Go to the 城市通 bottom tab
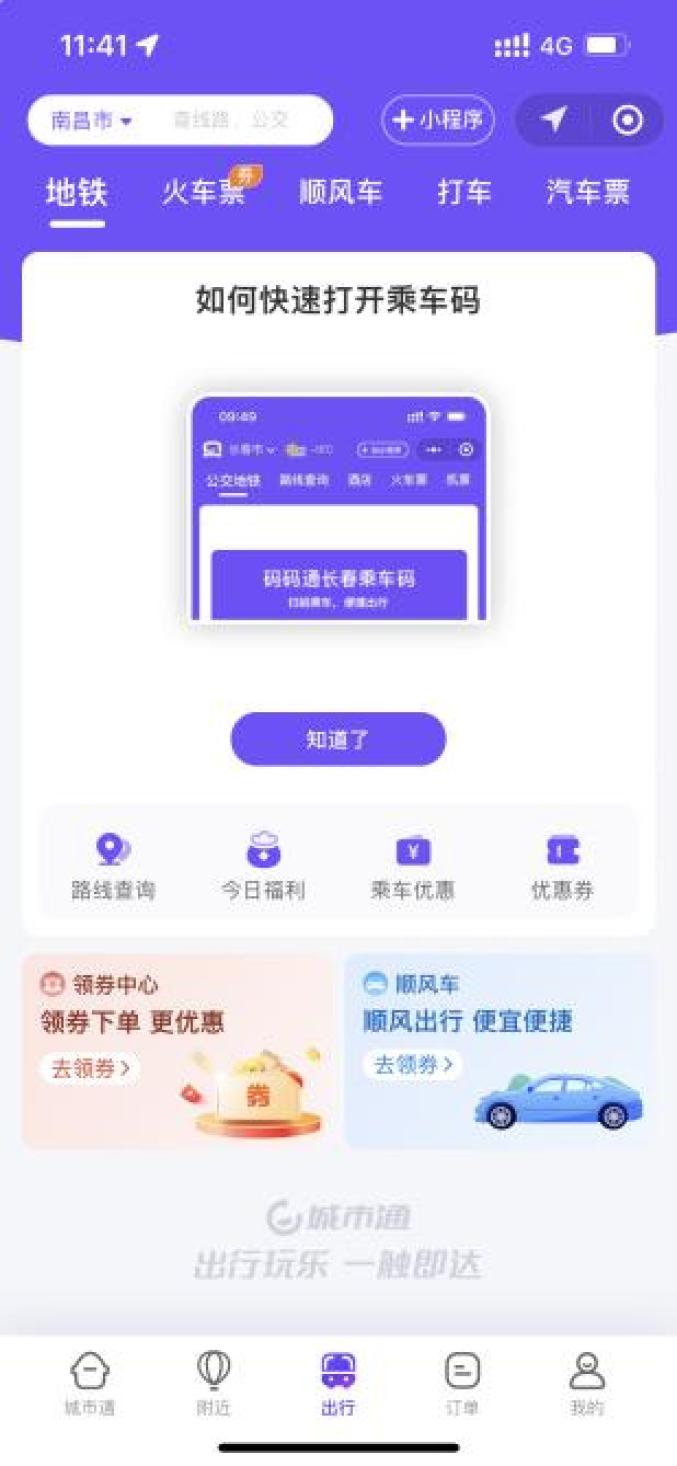The height and width of the screenshot is (1466, 677). pos(90,1384)
